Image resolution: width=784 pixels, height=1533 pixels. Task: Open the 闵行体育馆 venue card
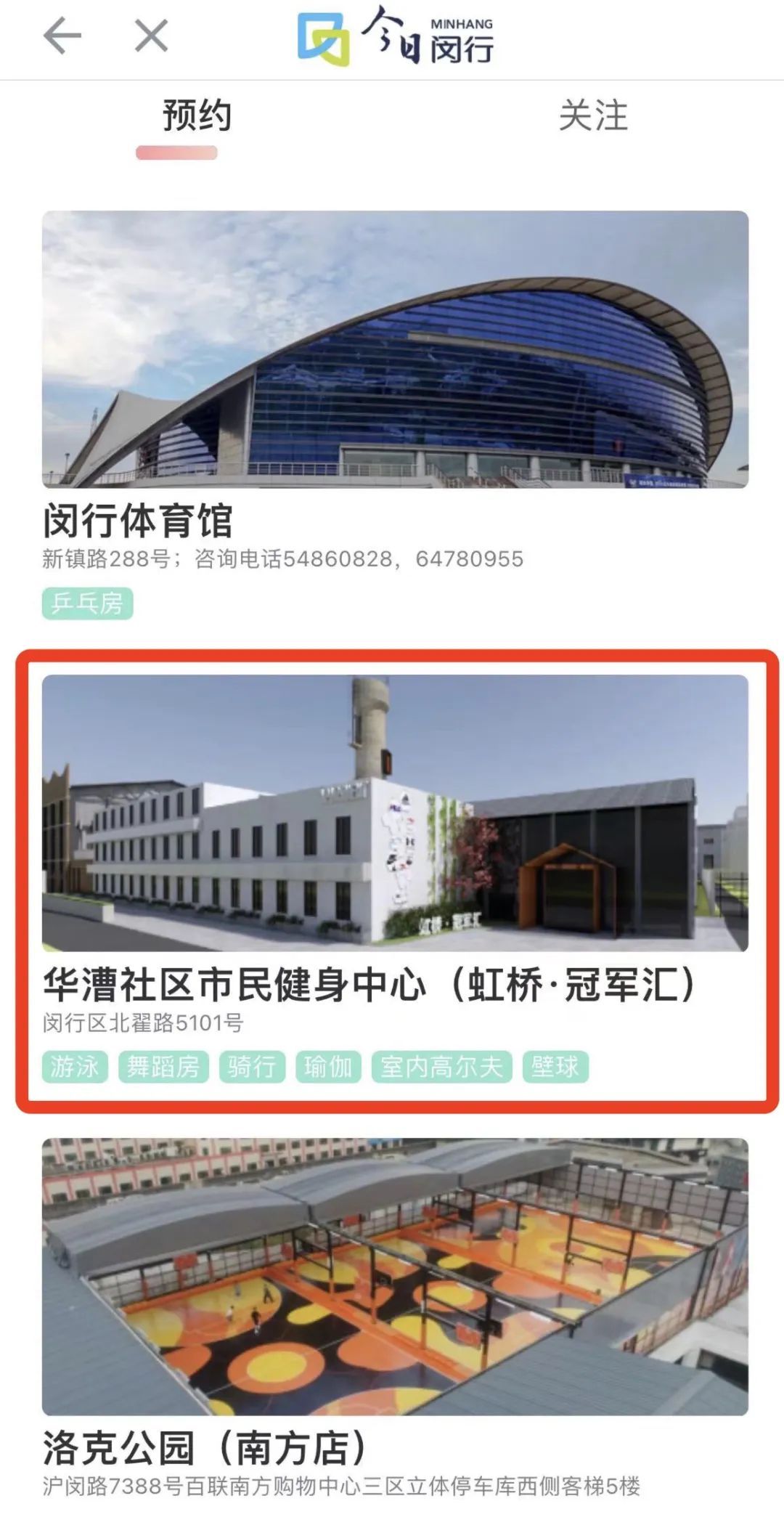coord(395,349)
